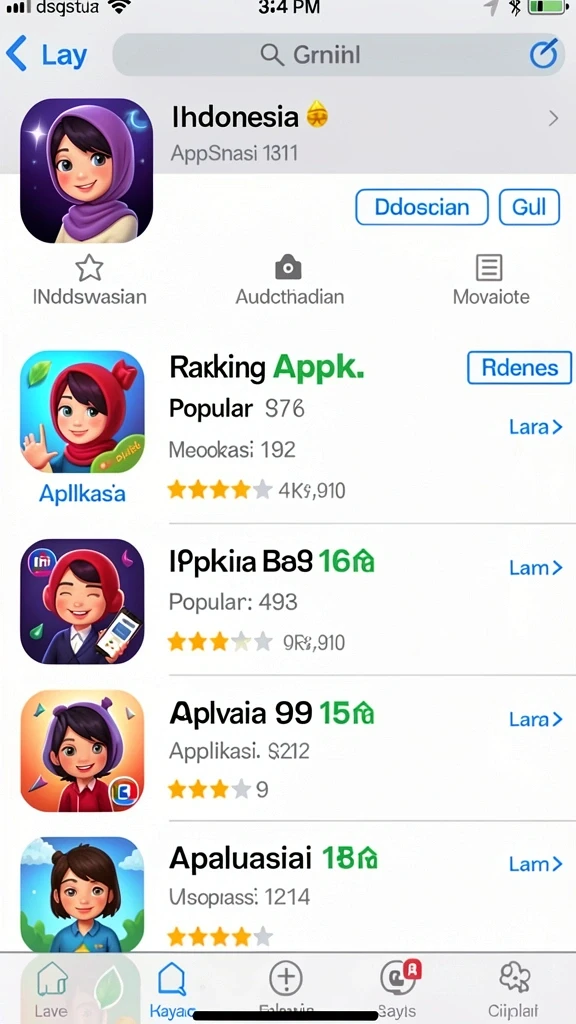Image resolution: width=576 pixels, height=1024 pixels.
Task: Open the Lam link for IPpkiia BaS
Action: point(536,568)
